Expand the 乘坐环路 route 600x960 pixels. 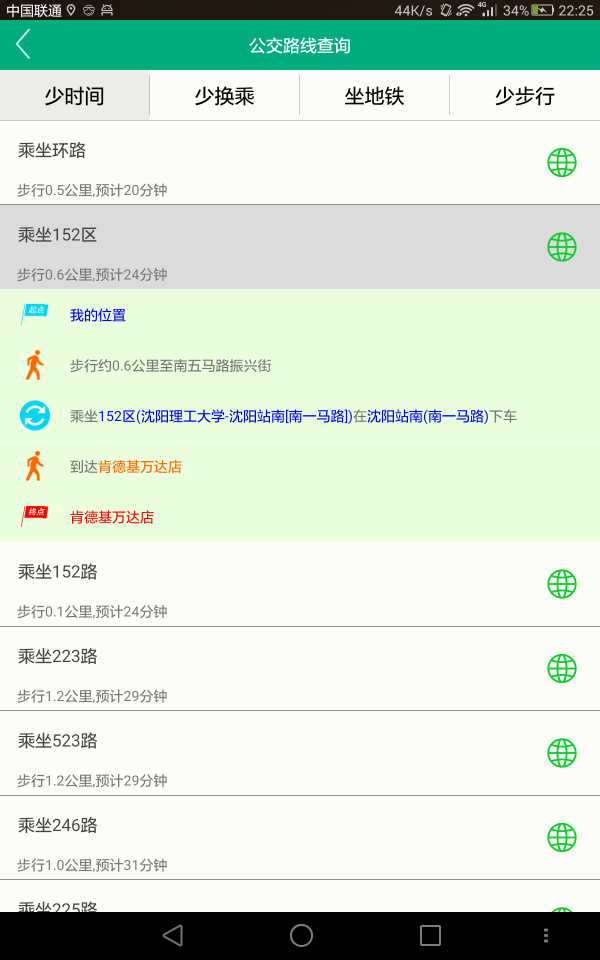(250, 163)
